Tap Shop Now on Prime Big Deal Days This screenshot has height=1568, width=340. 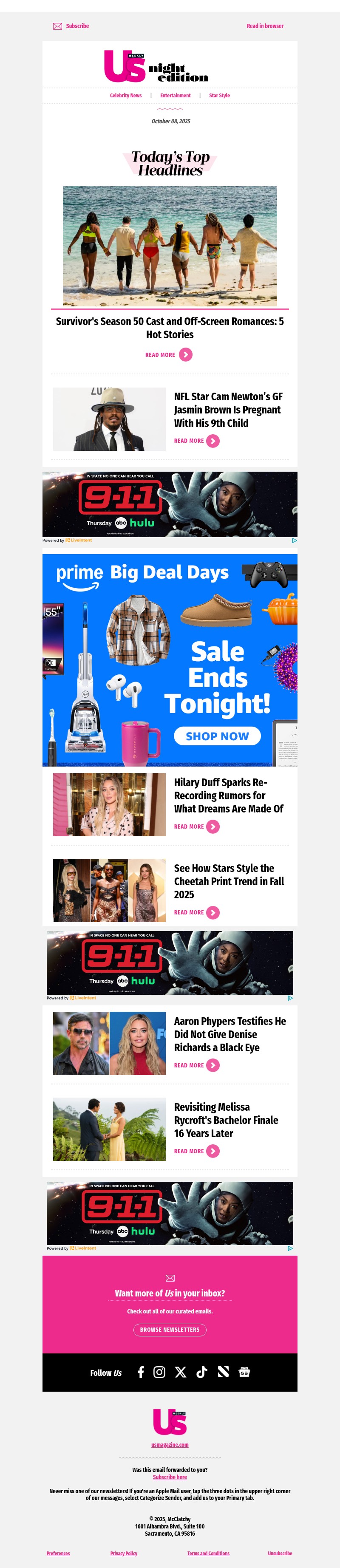pyautogui.click(x=217, y=736)
